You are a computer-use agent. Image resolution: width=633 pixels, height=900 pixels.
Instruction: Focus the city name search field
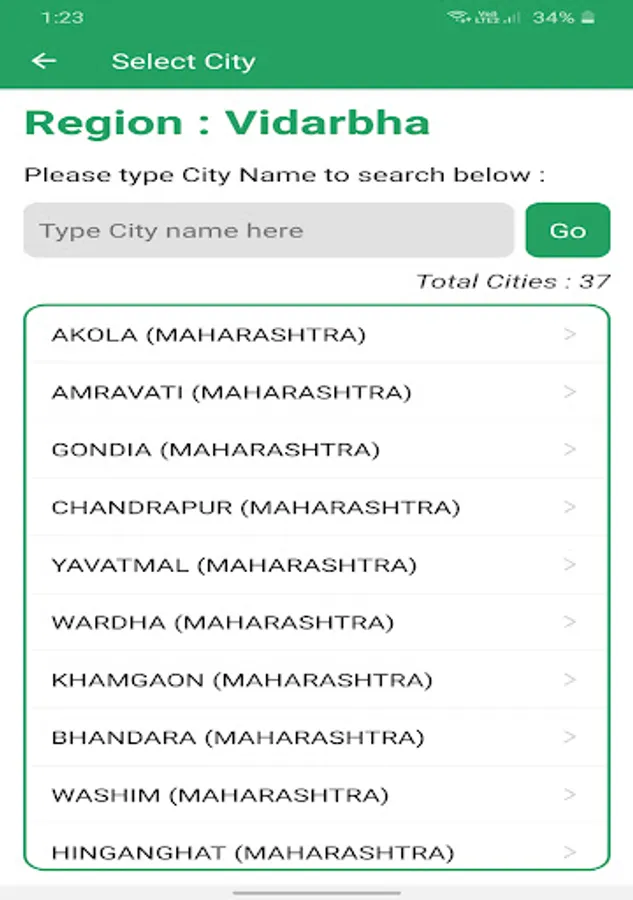point(268,231)
